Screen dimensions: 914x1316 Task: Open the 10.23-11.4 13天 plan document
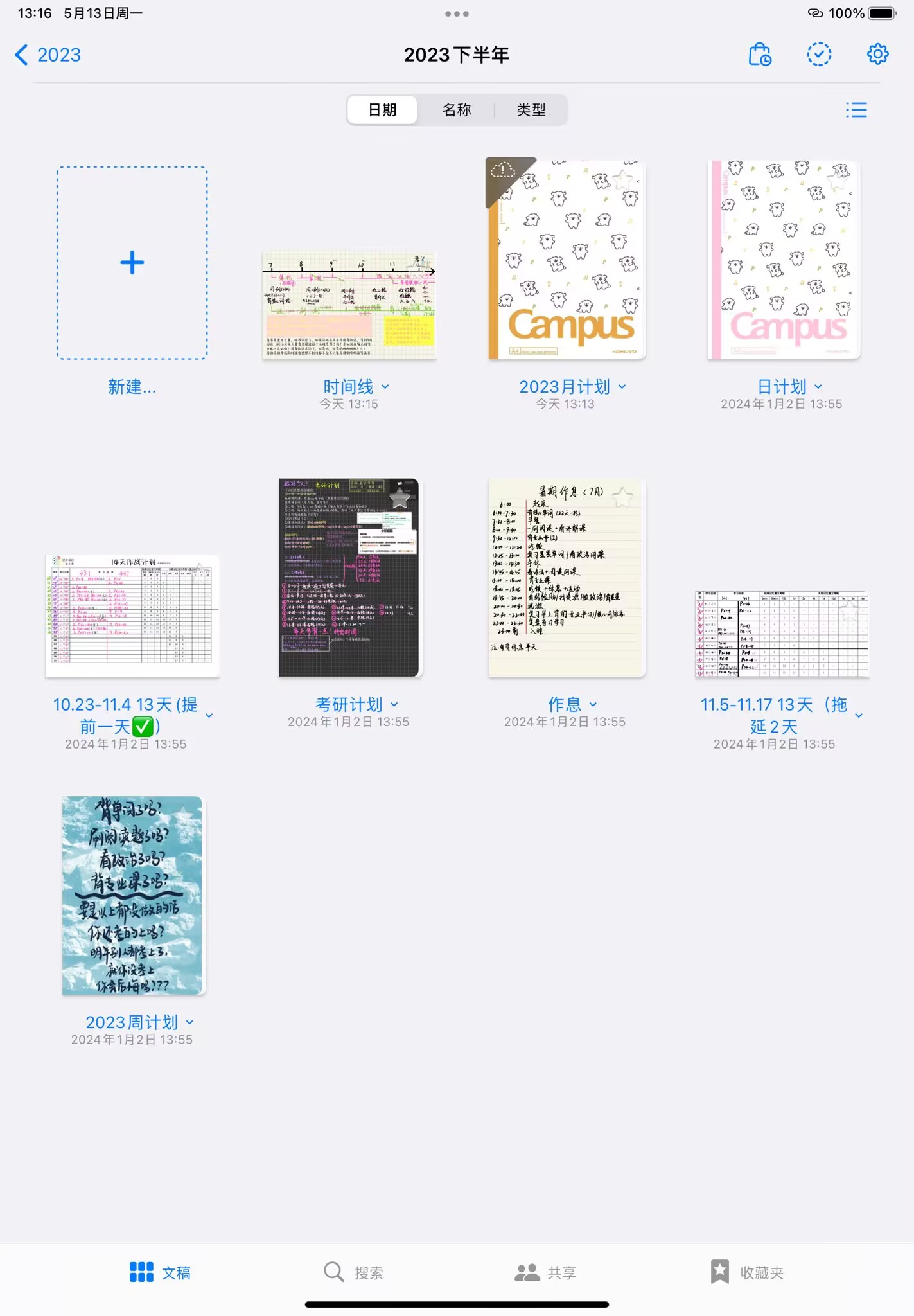tap(132, 615)
